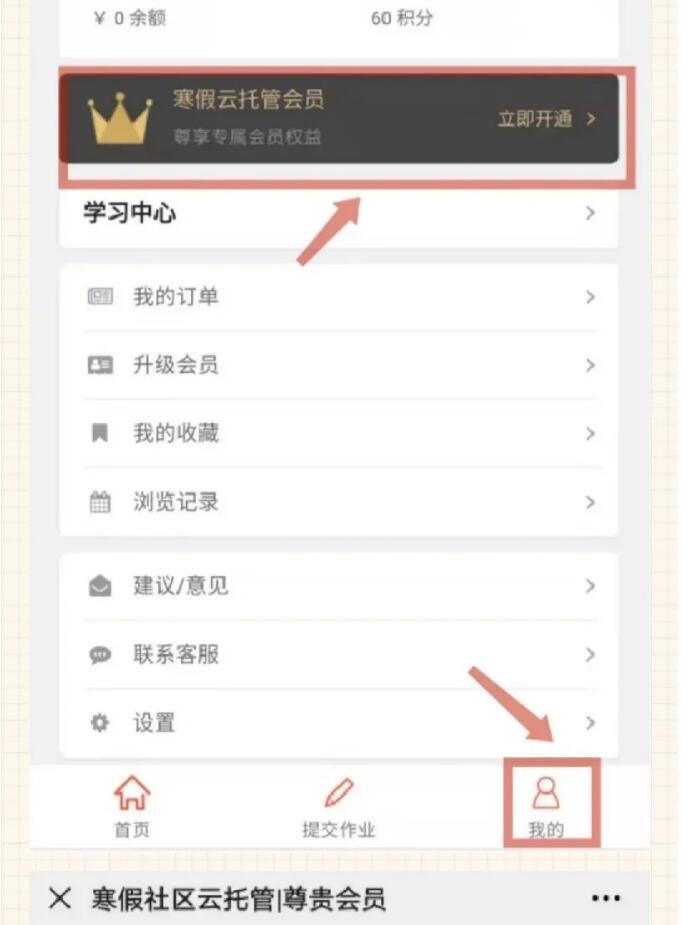Contact 联系客服
Viewport: 693px width, 925px height.
point(338,655)
